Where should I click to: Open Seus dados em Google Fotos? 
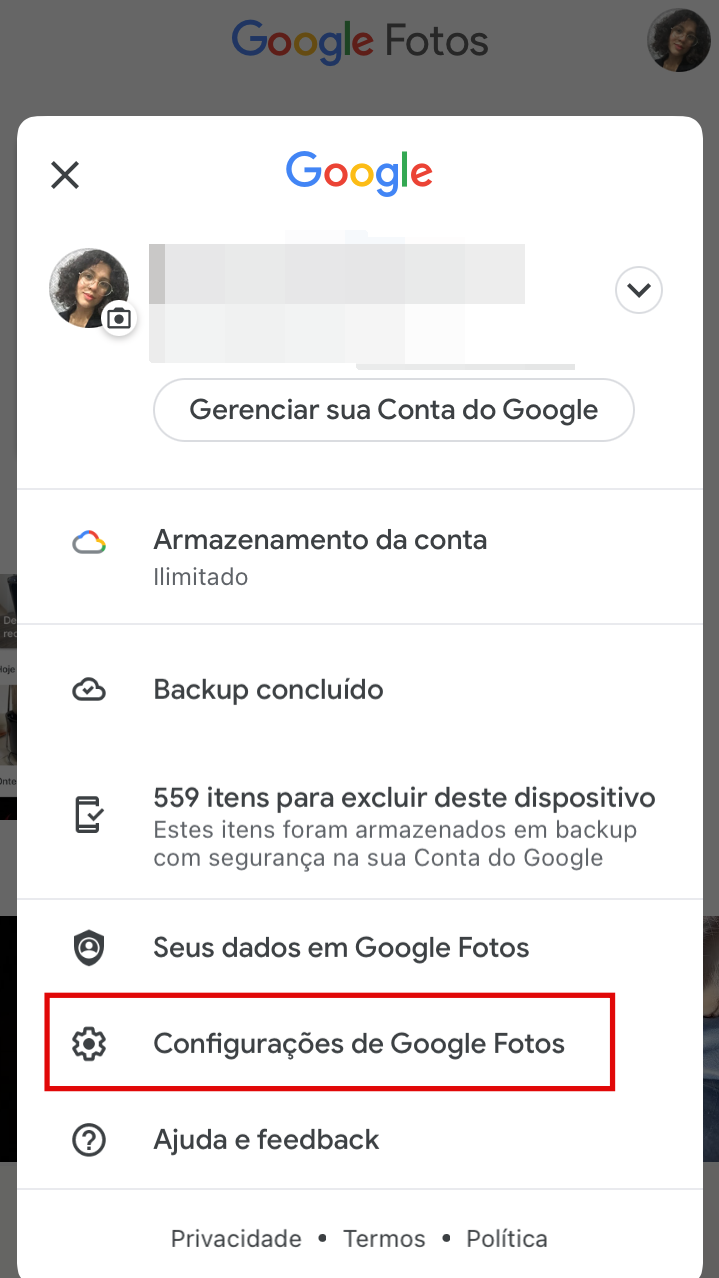(360, 948)
